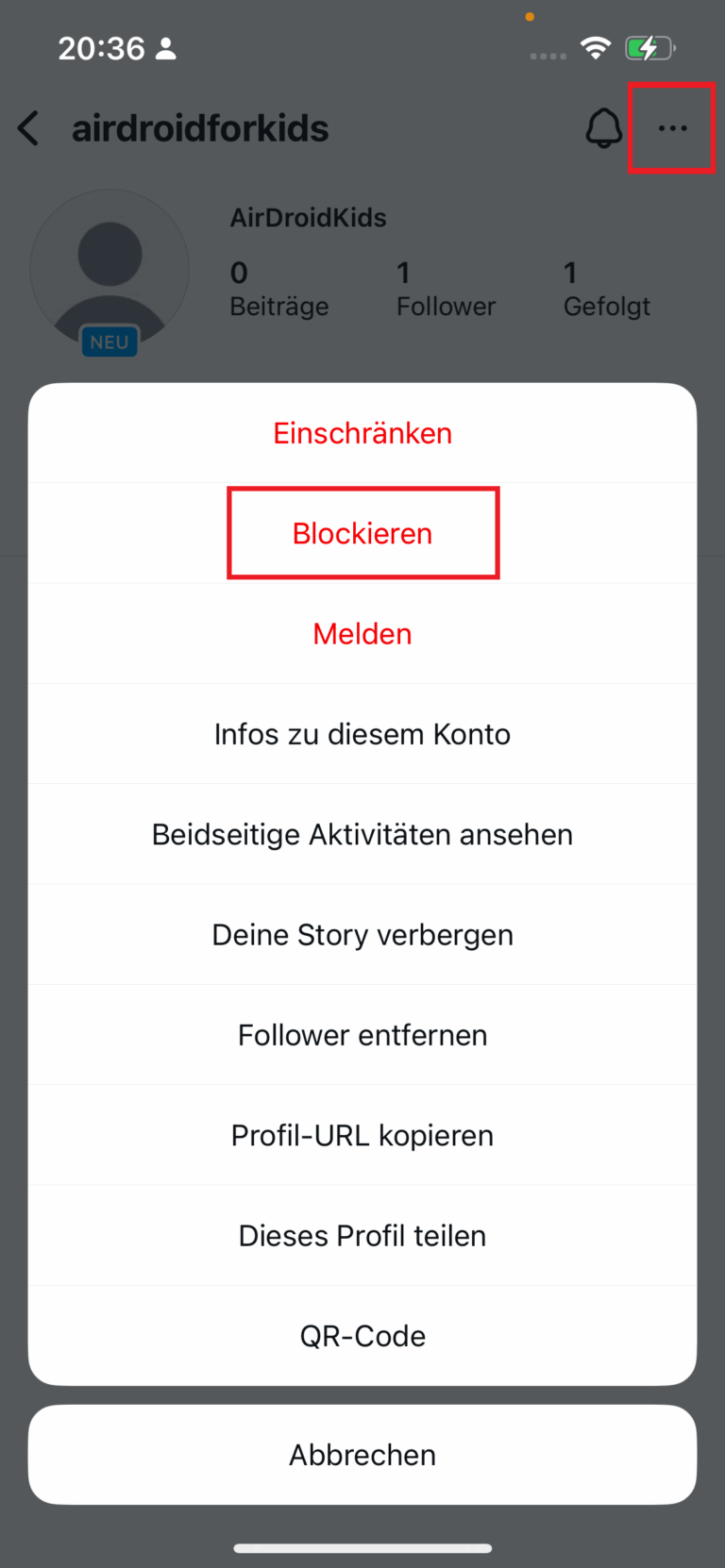Tap the user icon next to the clock
Screen dimensions: 725x1568
tap(166, 48)
